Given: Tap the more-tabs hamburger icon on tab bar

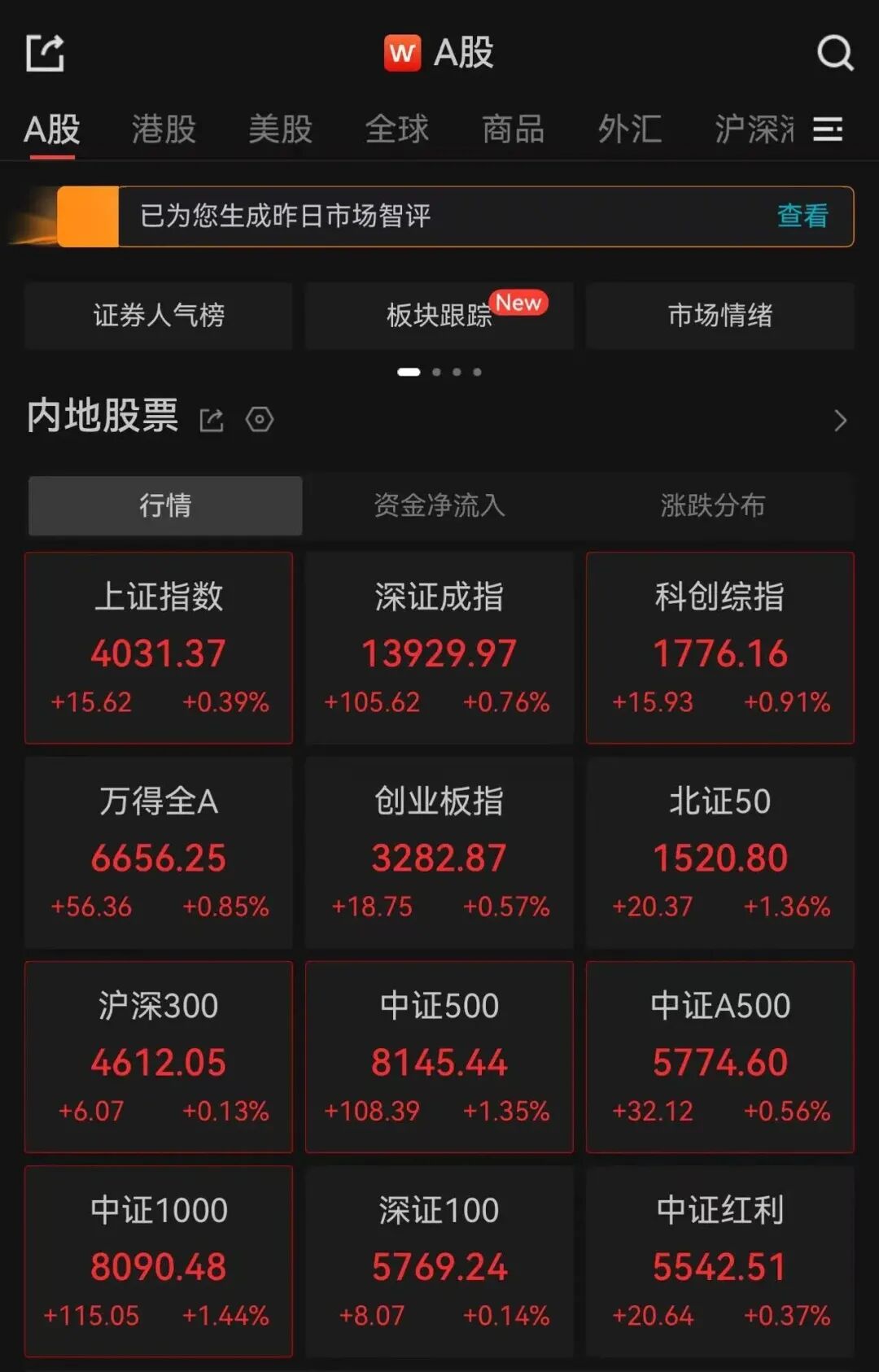Looking at the screenshot, I should 829,130.
